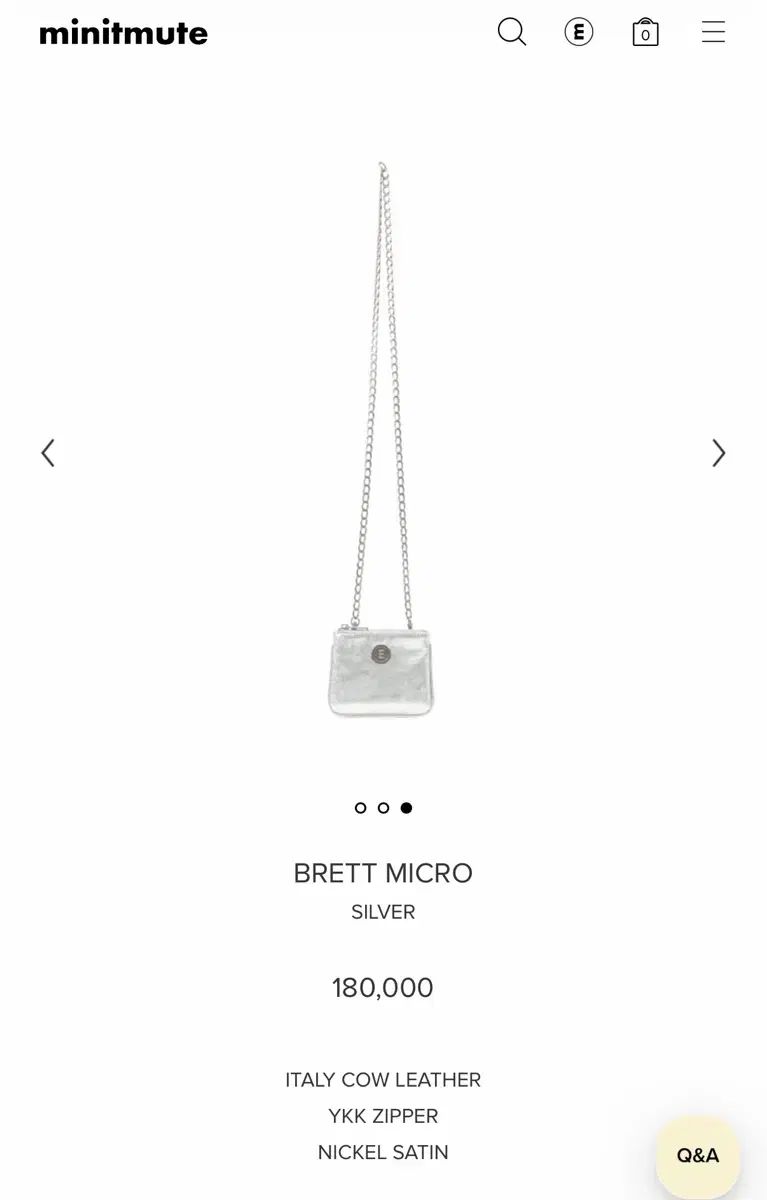Click the BRETT MICRO product title

point(383,873)
